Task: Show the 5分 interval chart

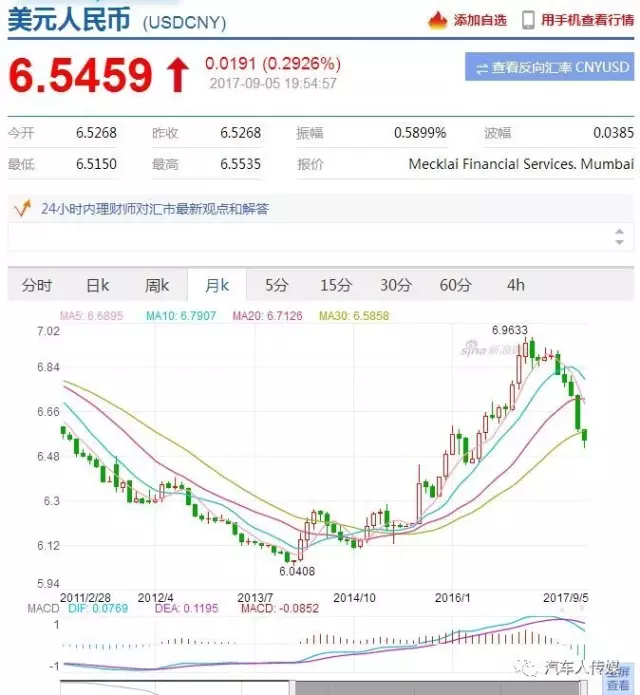Action: (276, 285)
